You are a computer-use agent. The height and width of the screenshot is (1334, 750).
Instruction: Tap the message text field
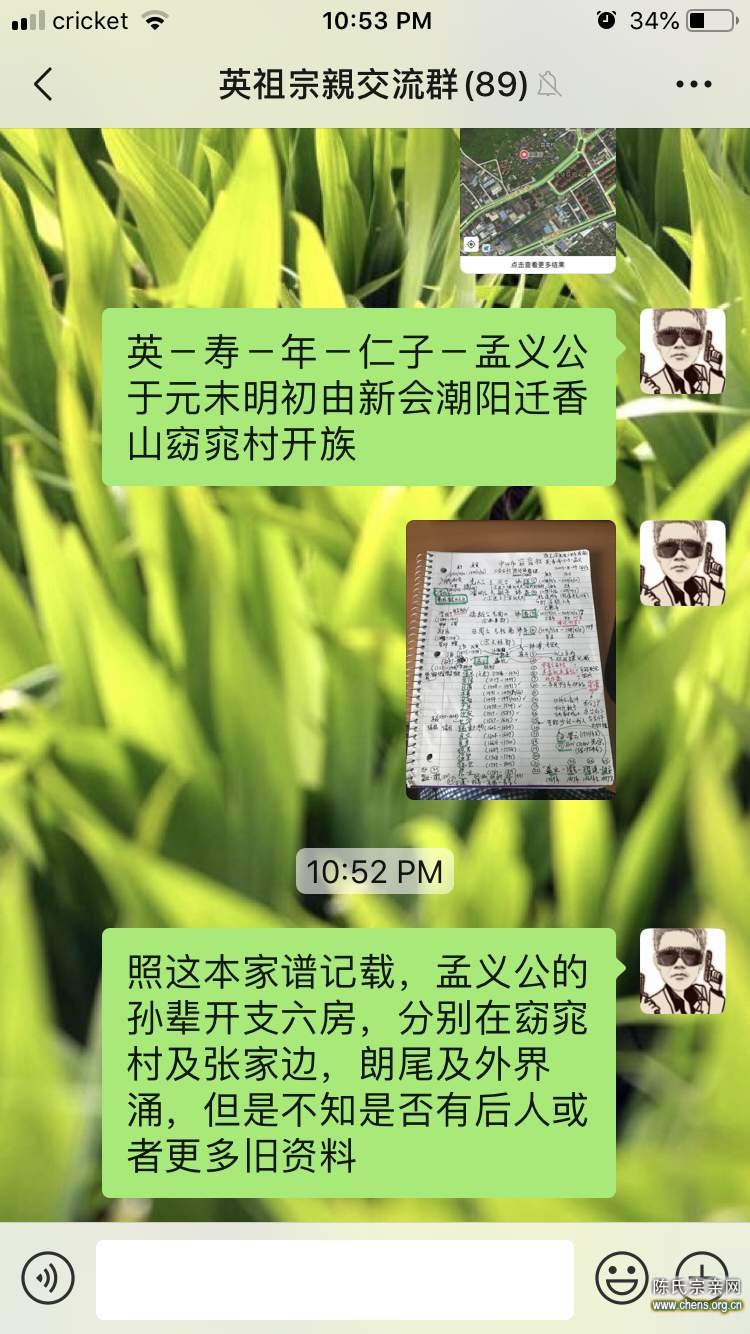tap(334, 1279)
